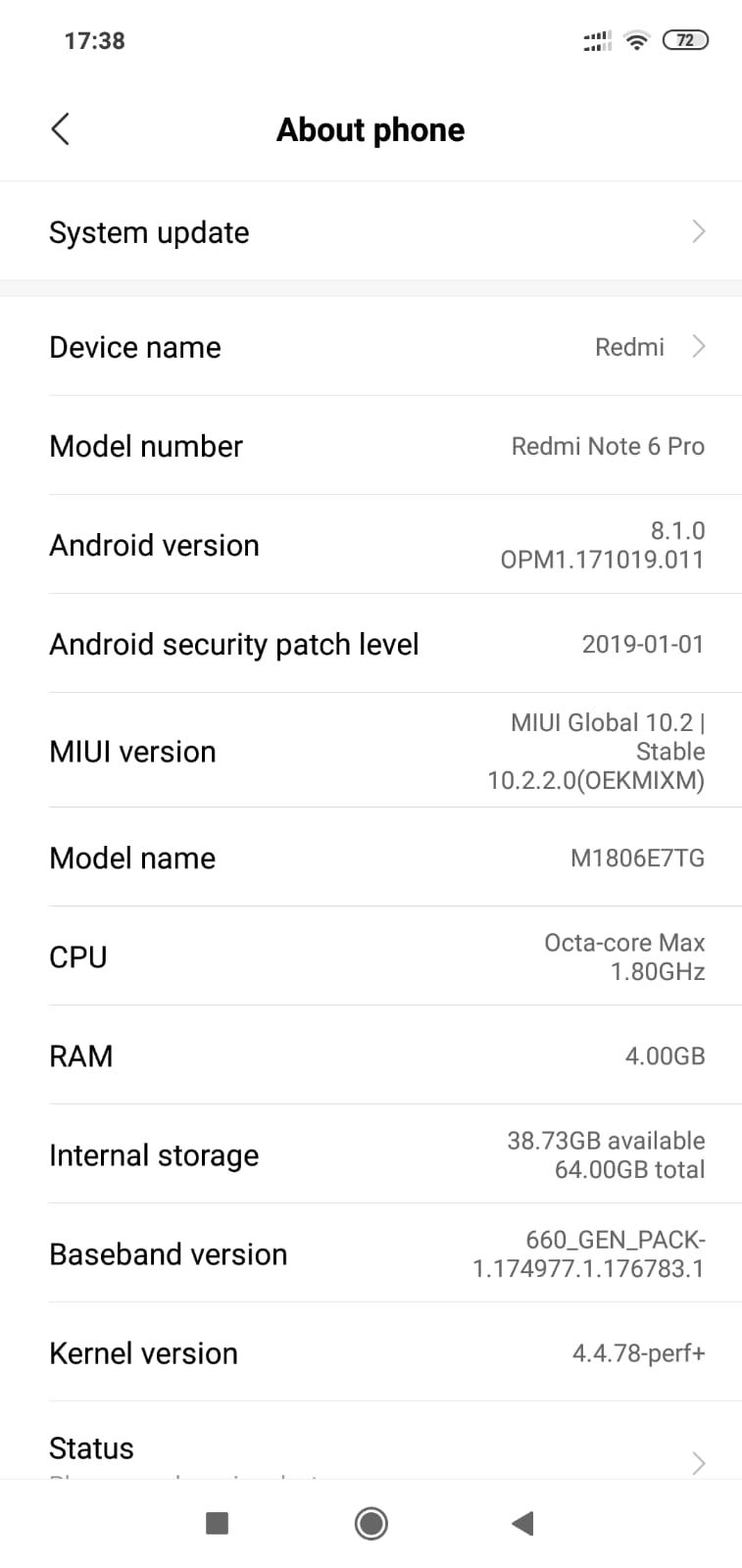Open the Device name setting
Image resolution: width=742 pixels, height=1568 pixels.
pos(371,347)
